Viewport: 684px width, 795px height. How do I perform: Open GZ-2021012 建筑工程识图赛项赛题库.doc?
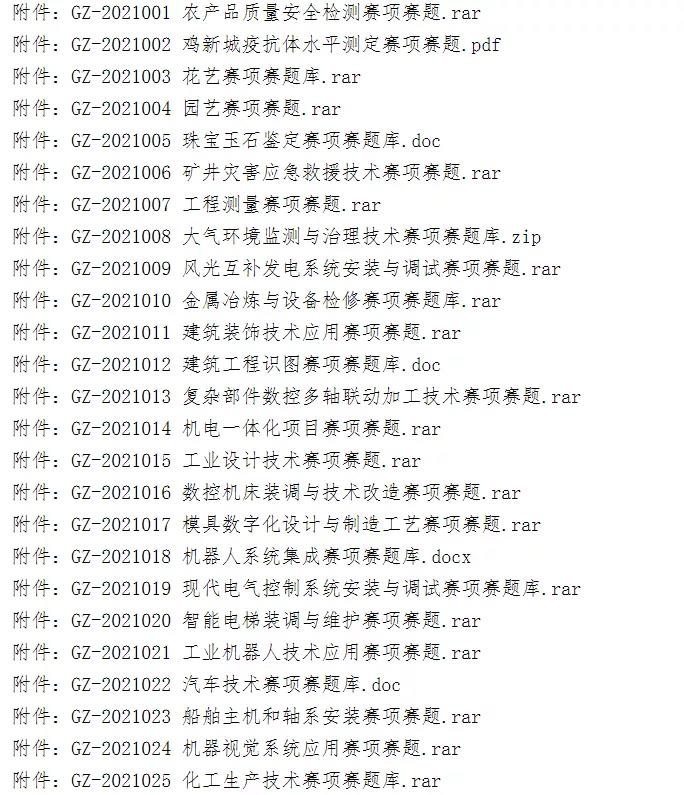click(255, 365)
